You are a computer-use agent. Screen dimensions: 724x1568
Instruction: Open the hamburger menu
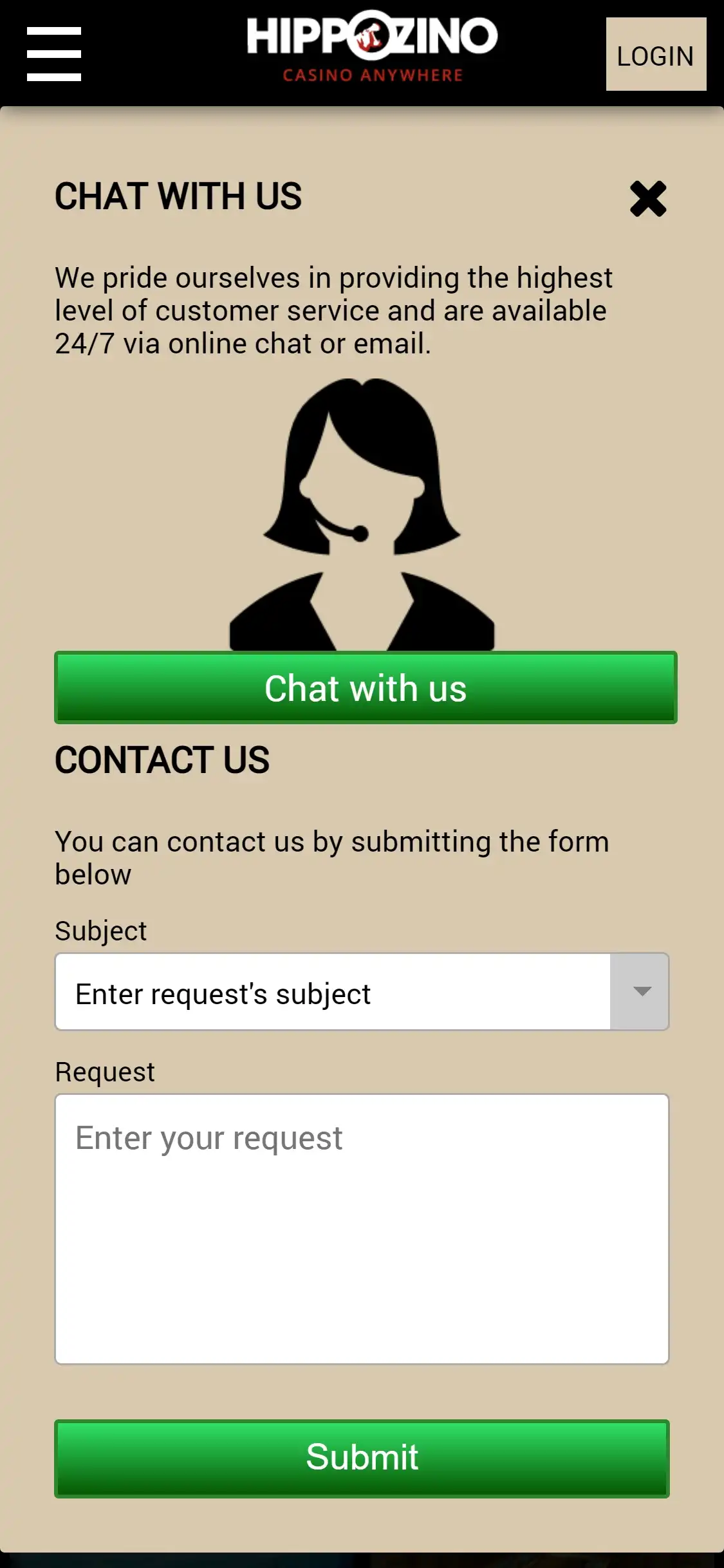[x=54, y=54]
